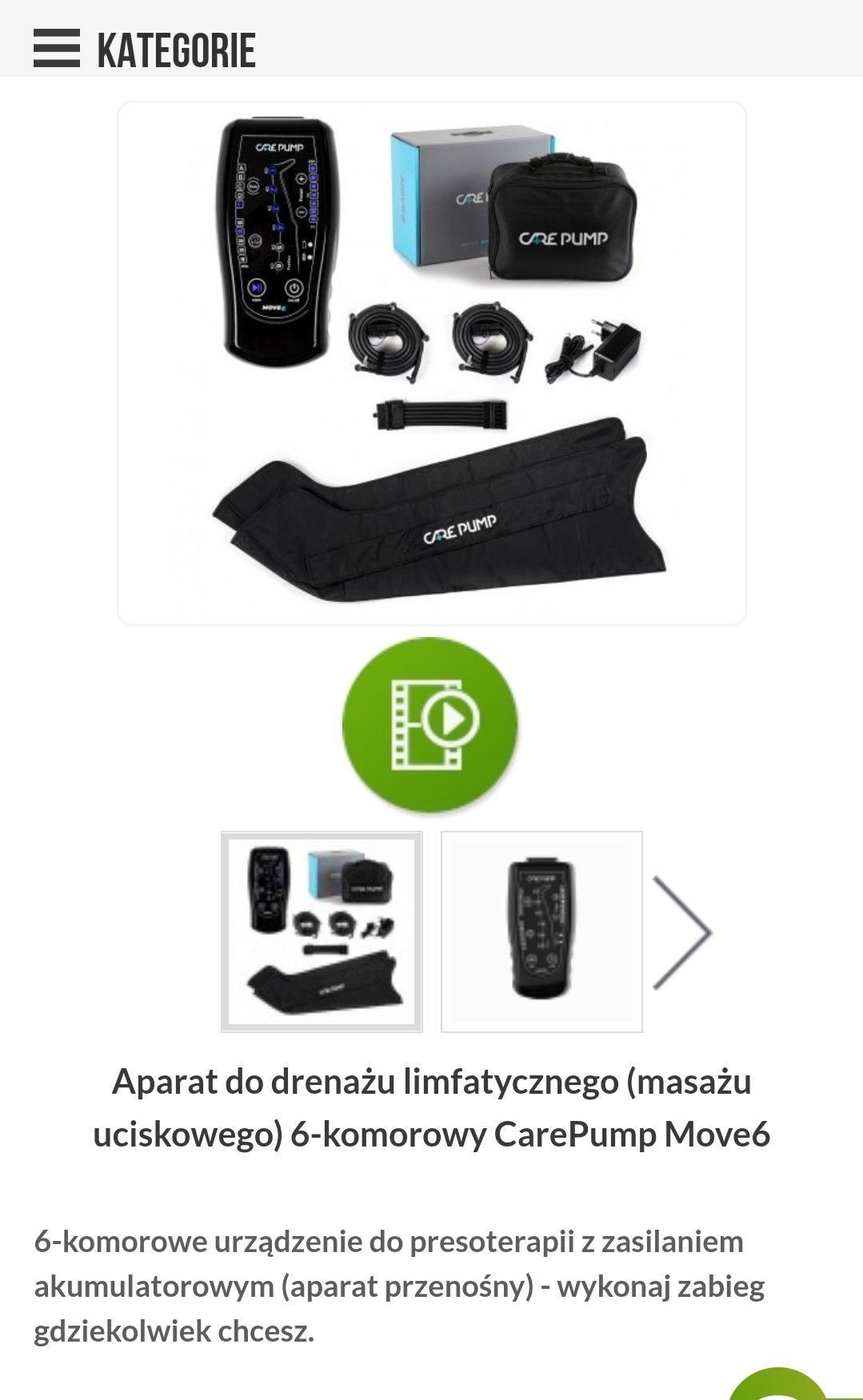Select the full kit thumbnail
Image resolution: width=863 pixels, height=1400 pixels.
(322, 931)
